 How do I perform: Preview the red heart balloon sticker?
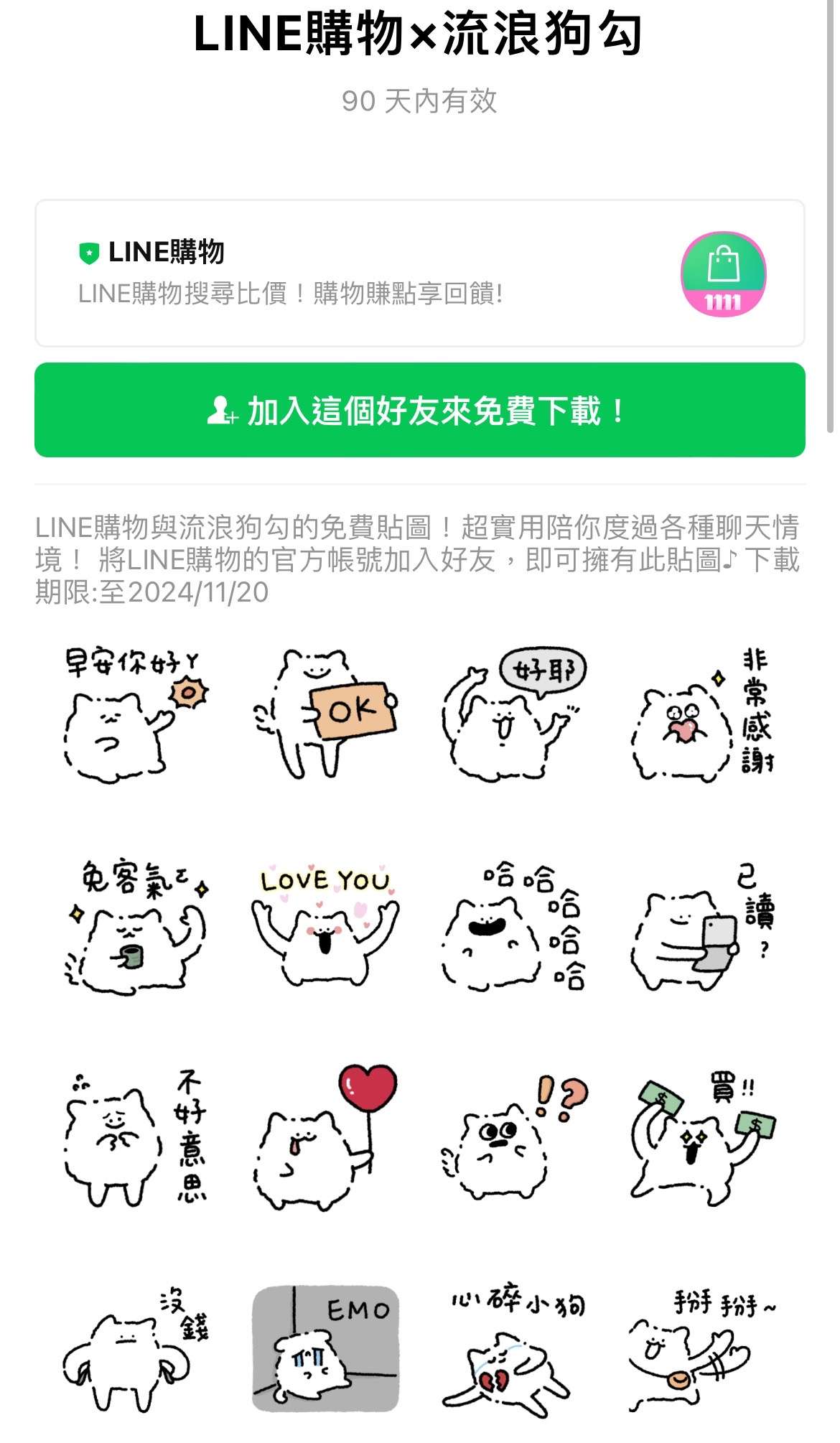(x=325, y=1138)
